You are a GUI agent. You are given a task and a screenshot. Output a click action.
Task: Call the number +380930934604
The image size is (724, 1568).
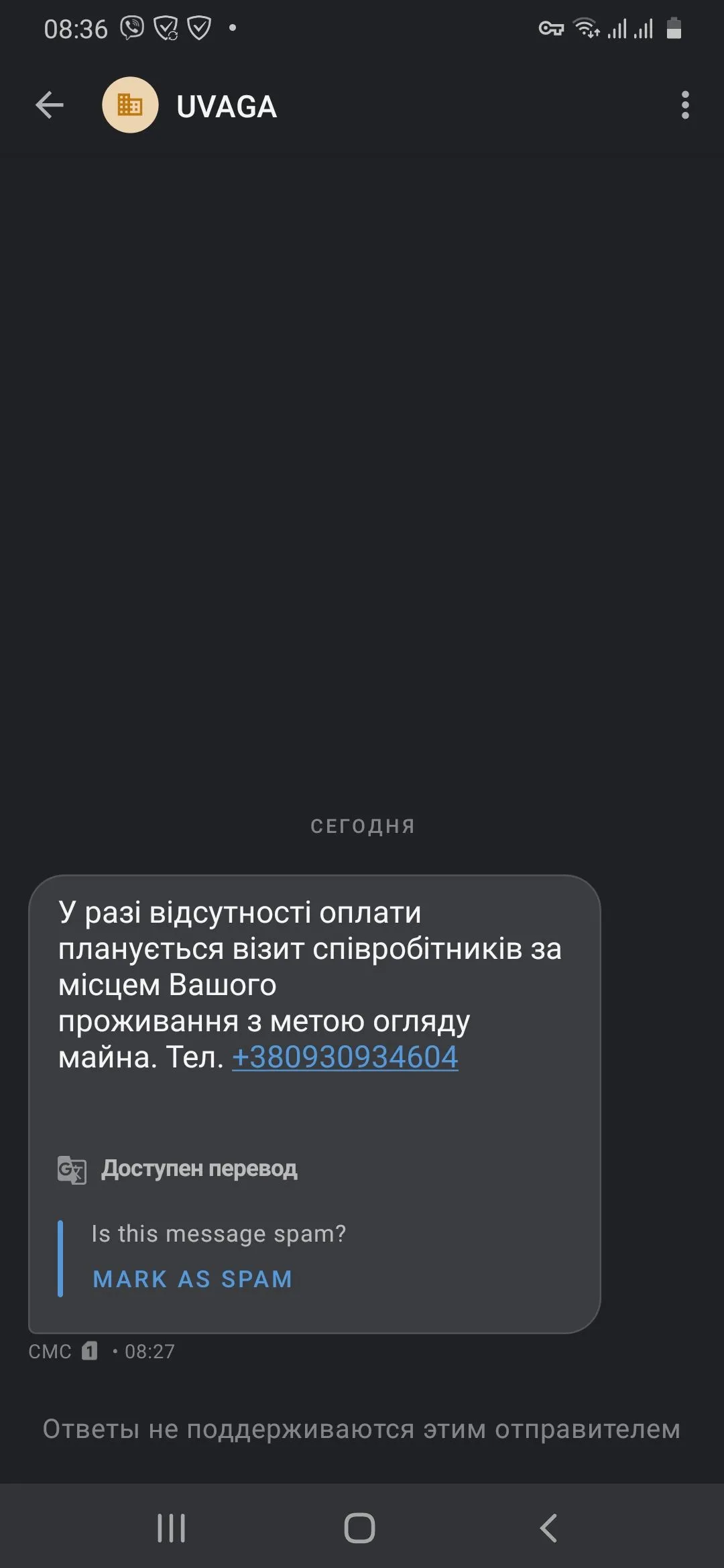pyautogui.click(x=345, y=1057)
